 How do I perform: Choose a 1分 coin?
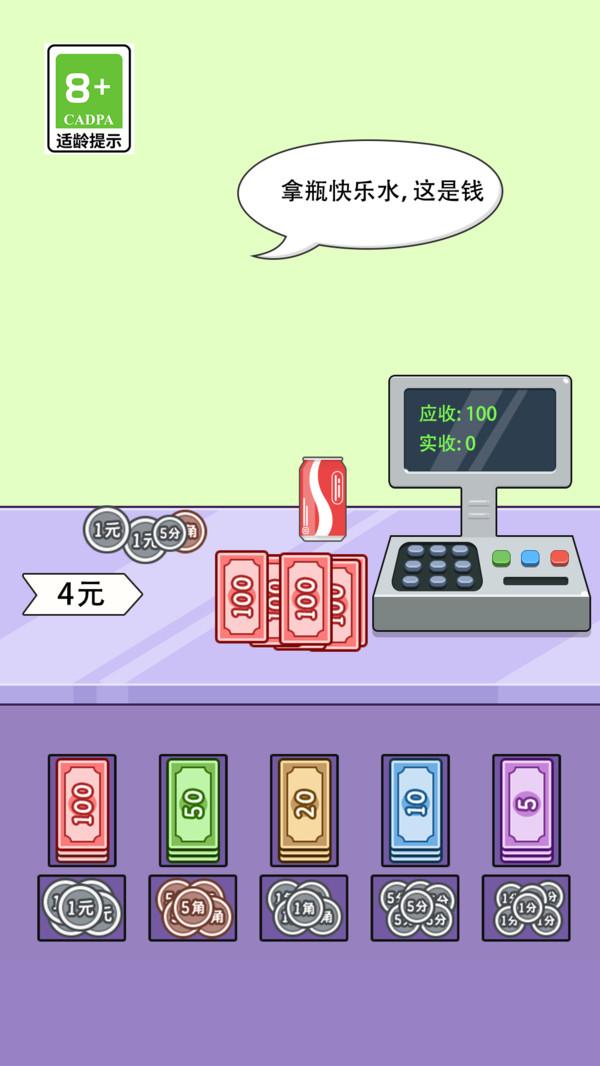pos(527,908)
